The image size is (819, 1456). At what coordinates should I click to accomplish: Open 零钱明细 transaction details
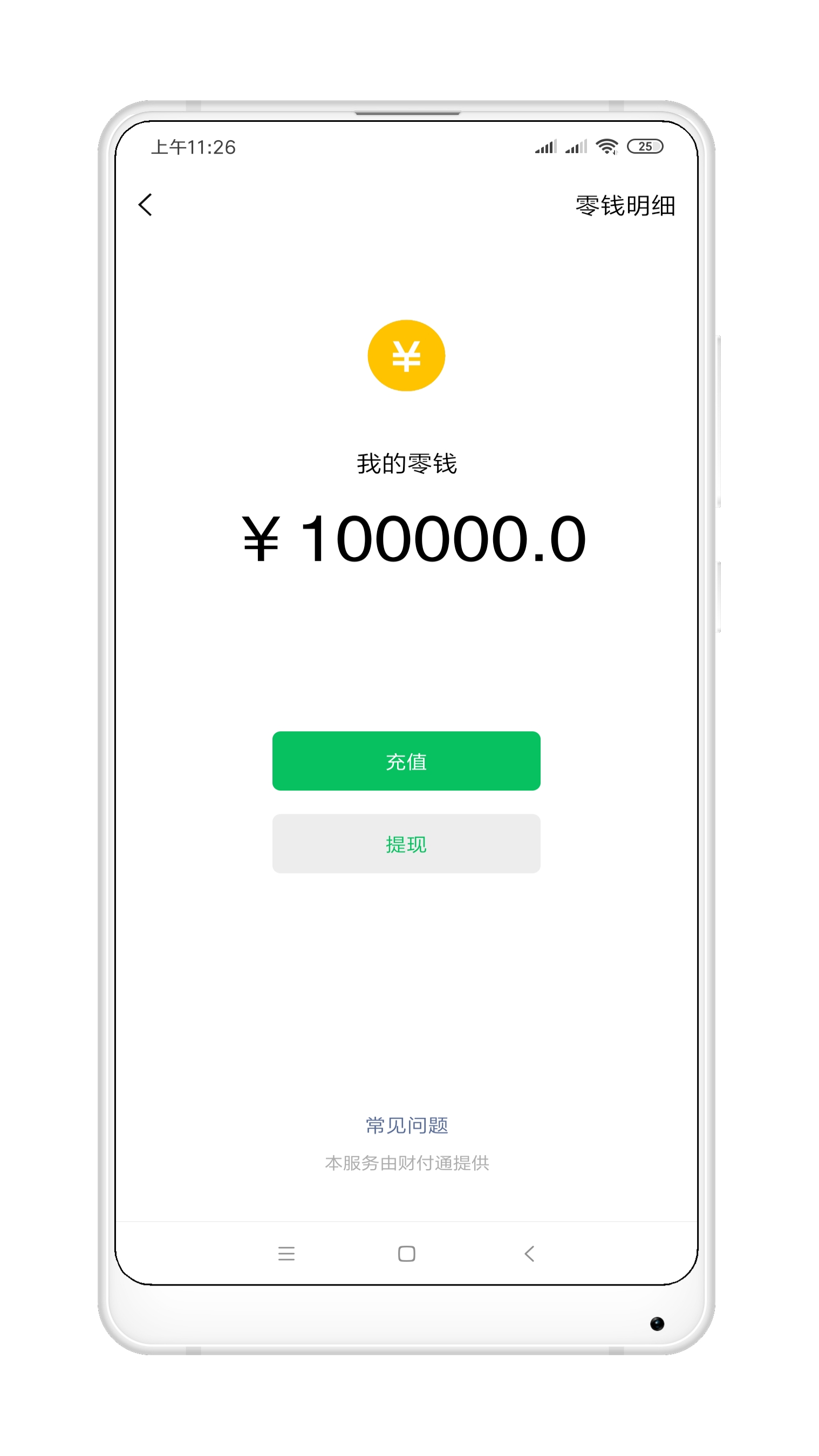tap(624, 206)
